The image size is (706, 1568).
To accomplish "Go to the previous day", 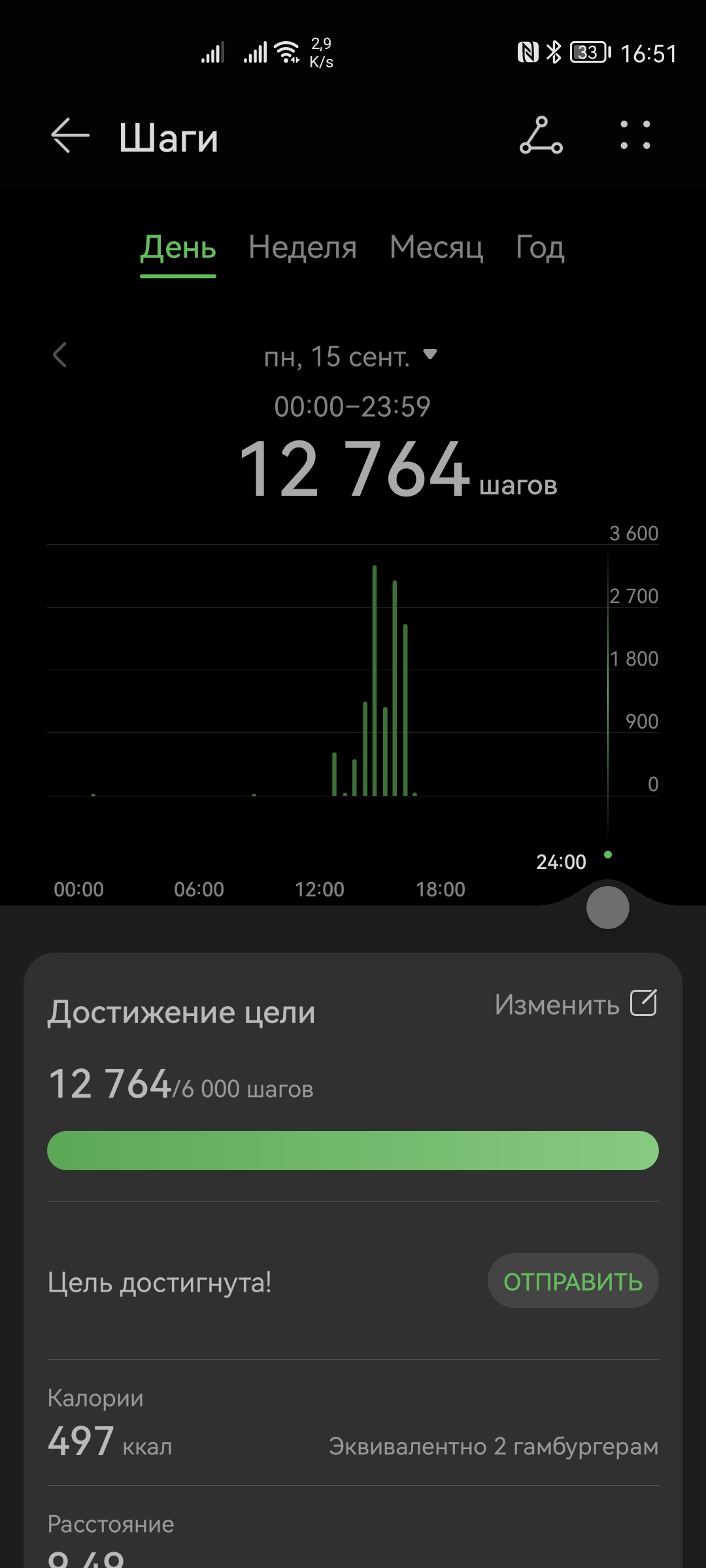I will (60, 355).
